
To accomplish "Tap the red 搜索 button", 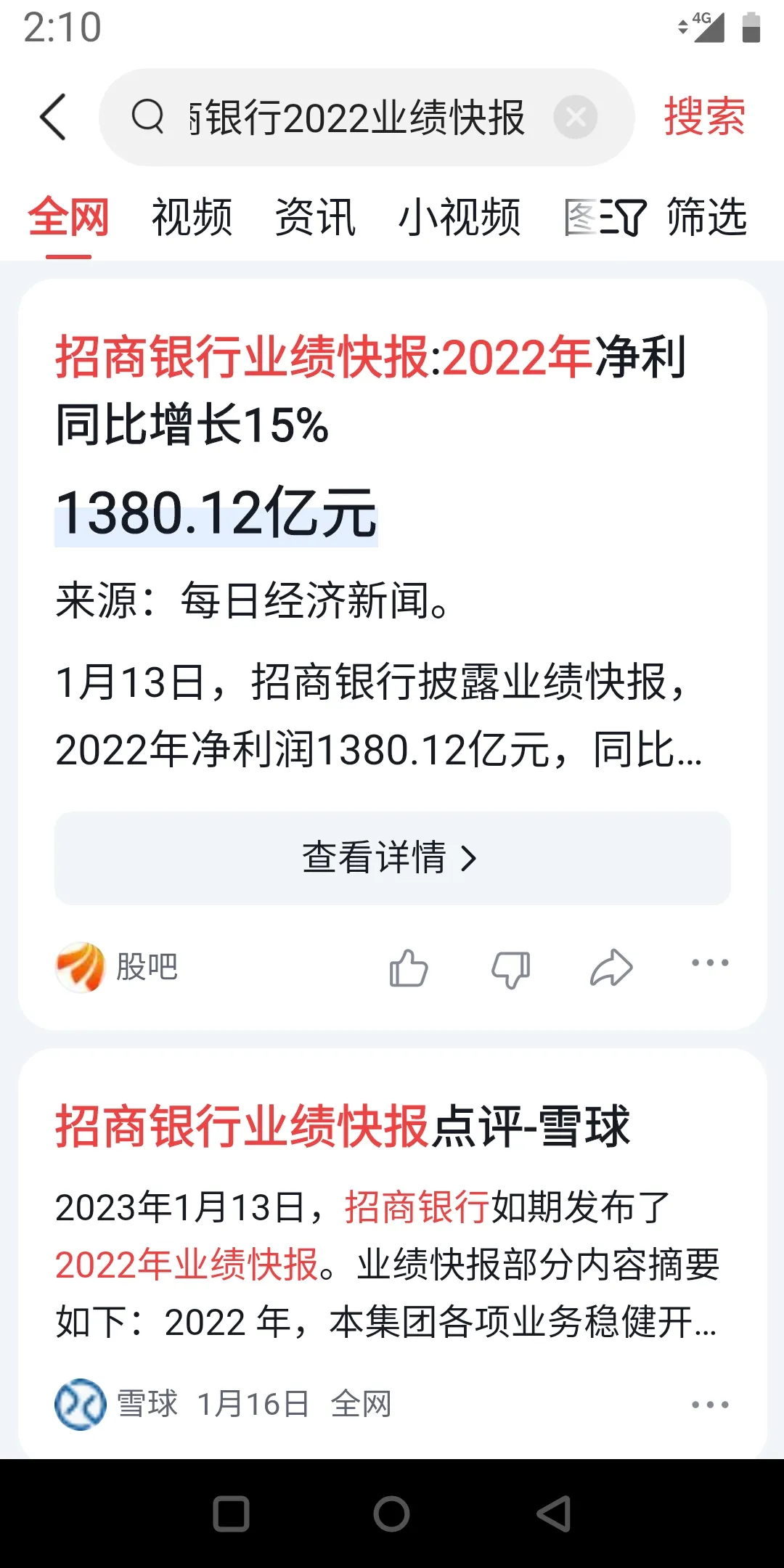I will [704, 117].
